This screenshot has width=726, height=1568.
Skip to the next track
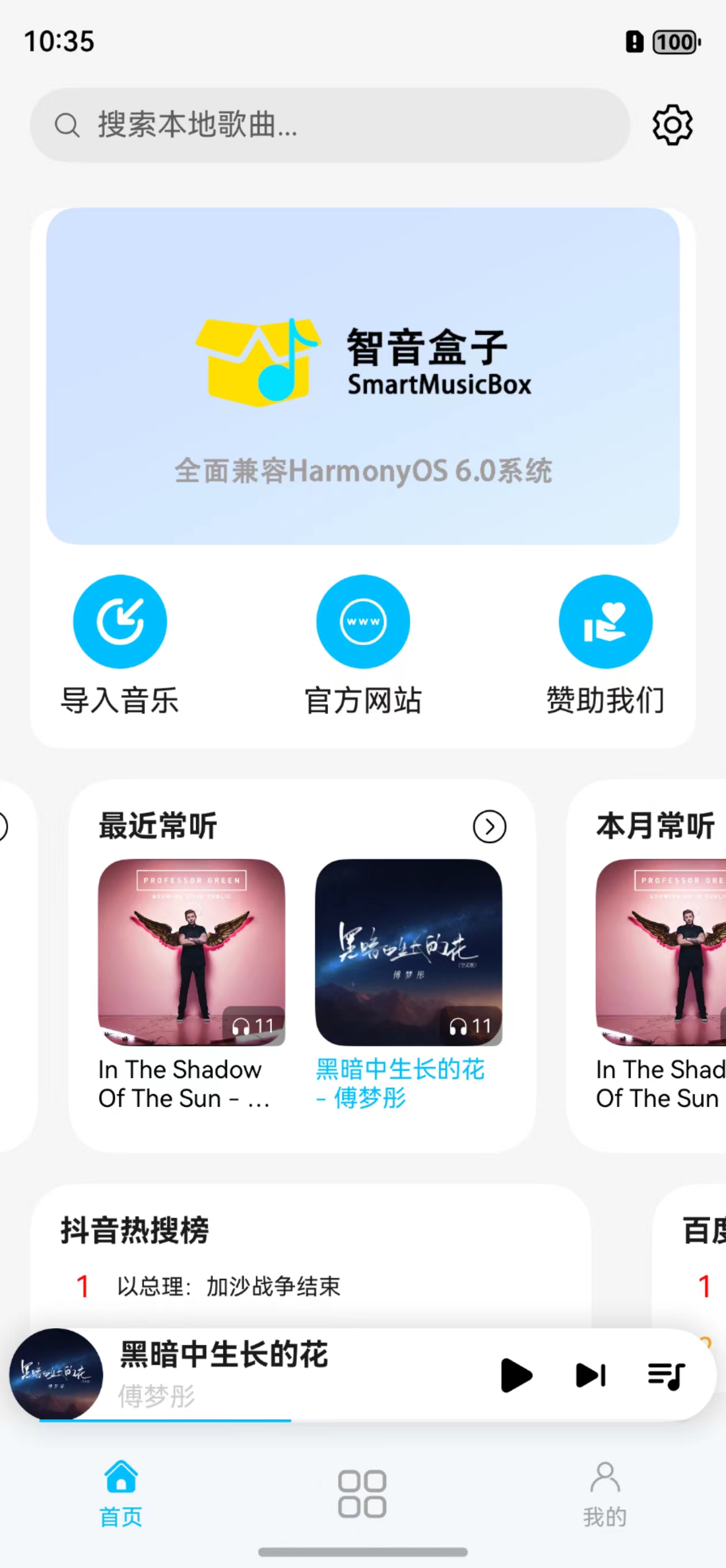[x=590, y=1375]
